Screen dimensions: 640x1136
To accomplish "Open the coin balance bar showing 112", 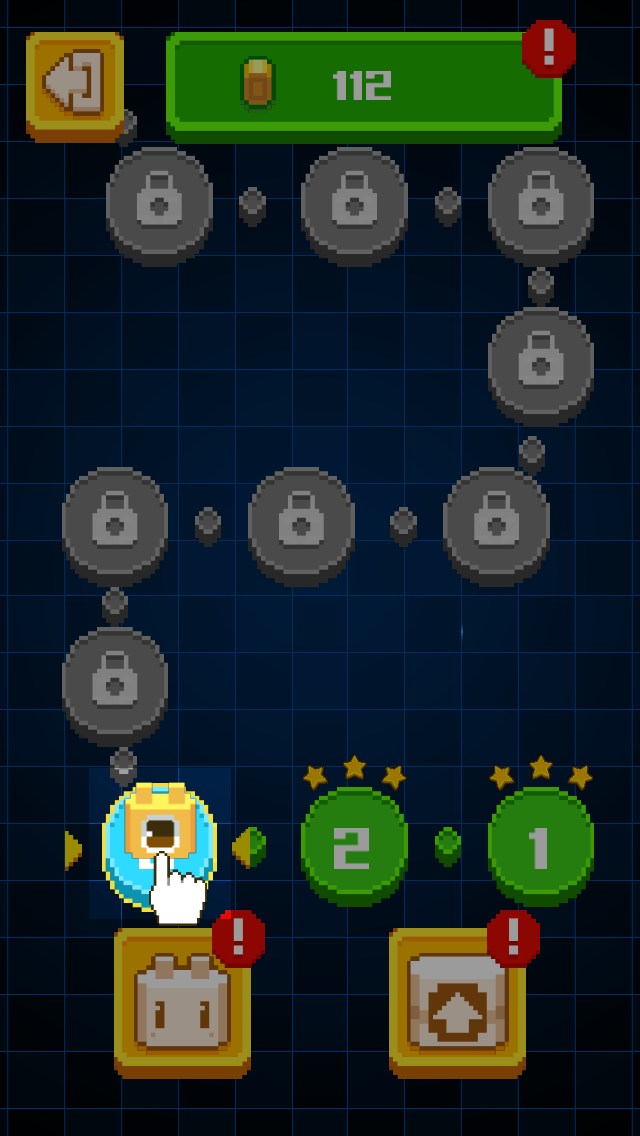I will pos(362,86).
